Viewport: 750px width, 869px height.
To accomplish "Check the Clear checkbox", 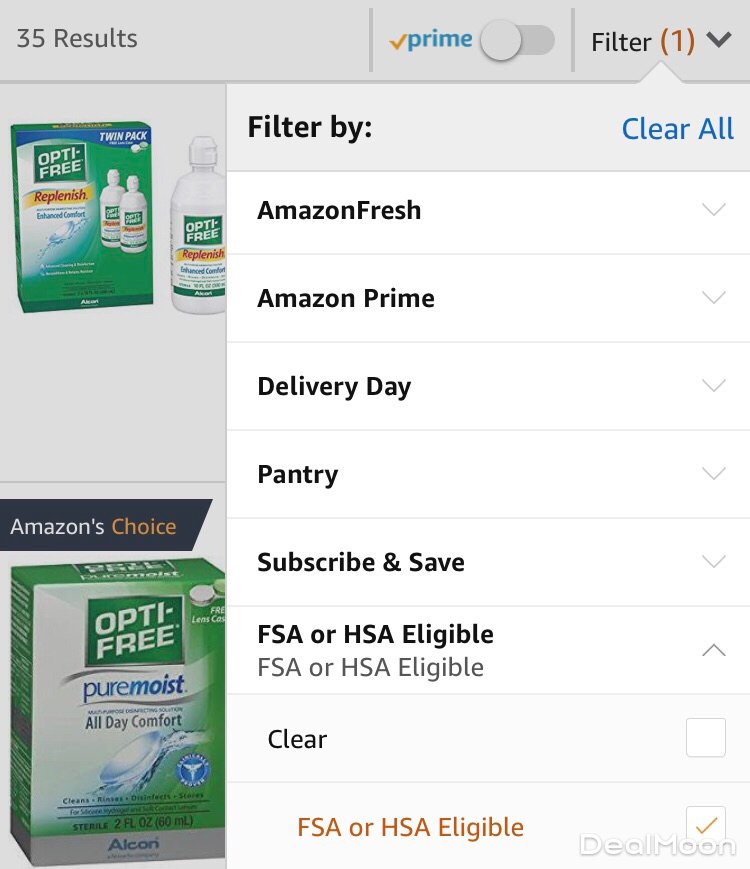I will [705, 739].
